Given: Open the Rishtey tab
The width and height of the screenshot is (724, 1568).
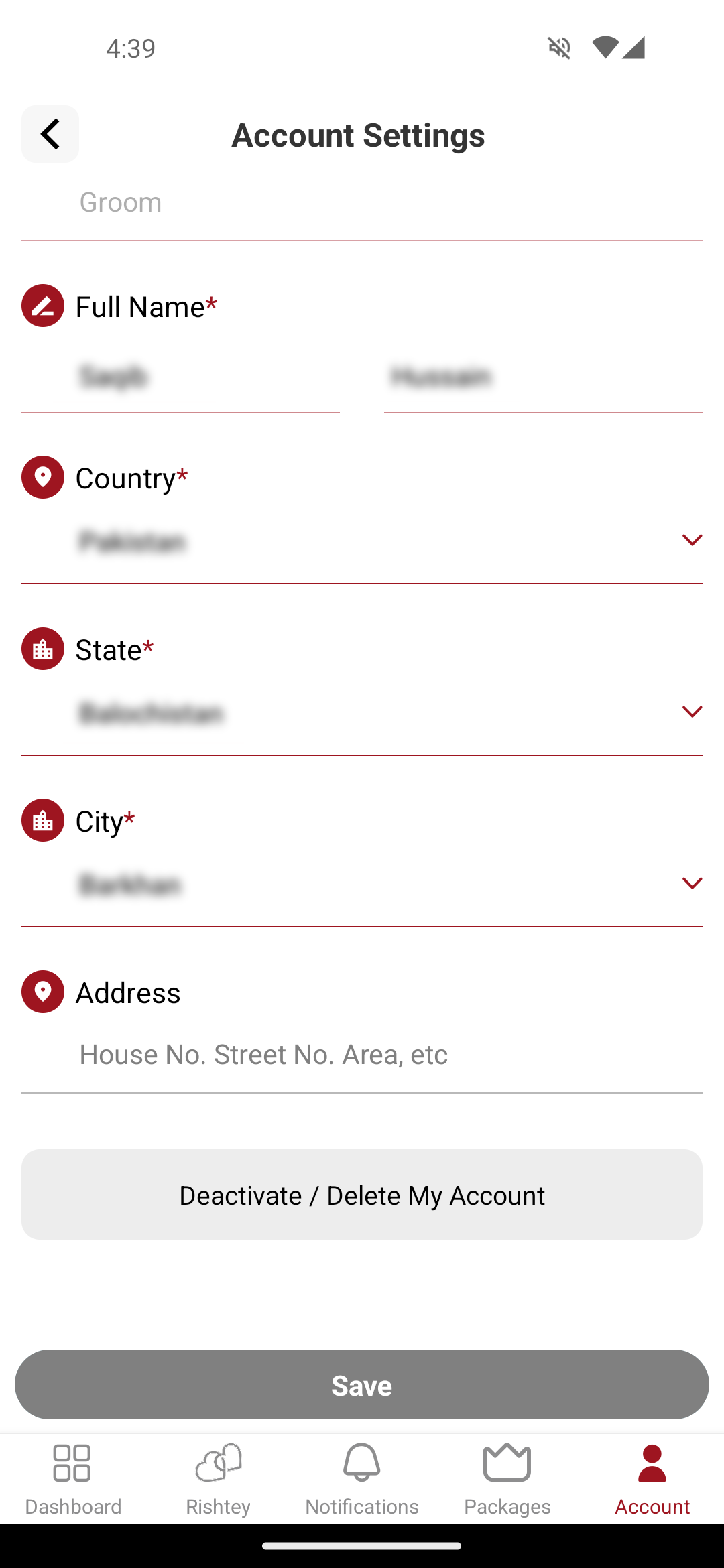Looking at the screenshot, I should (x=217, y=1480).
